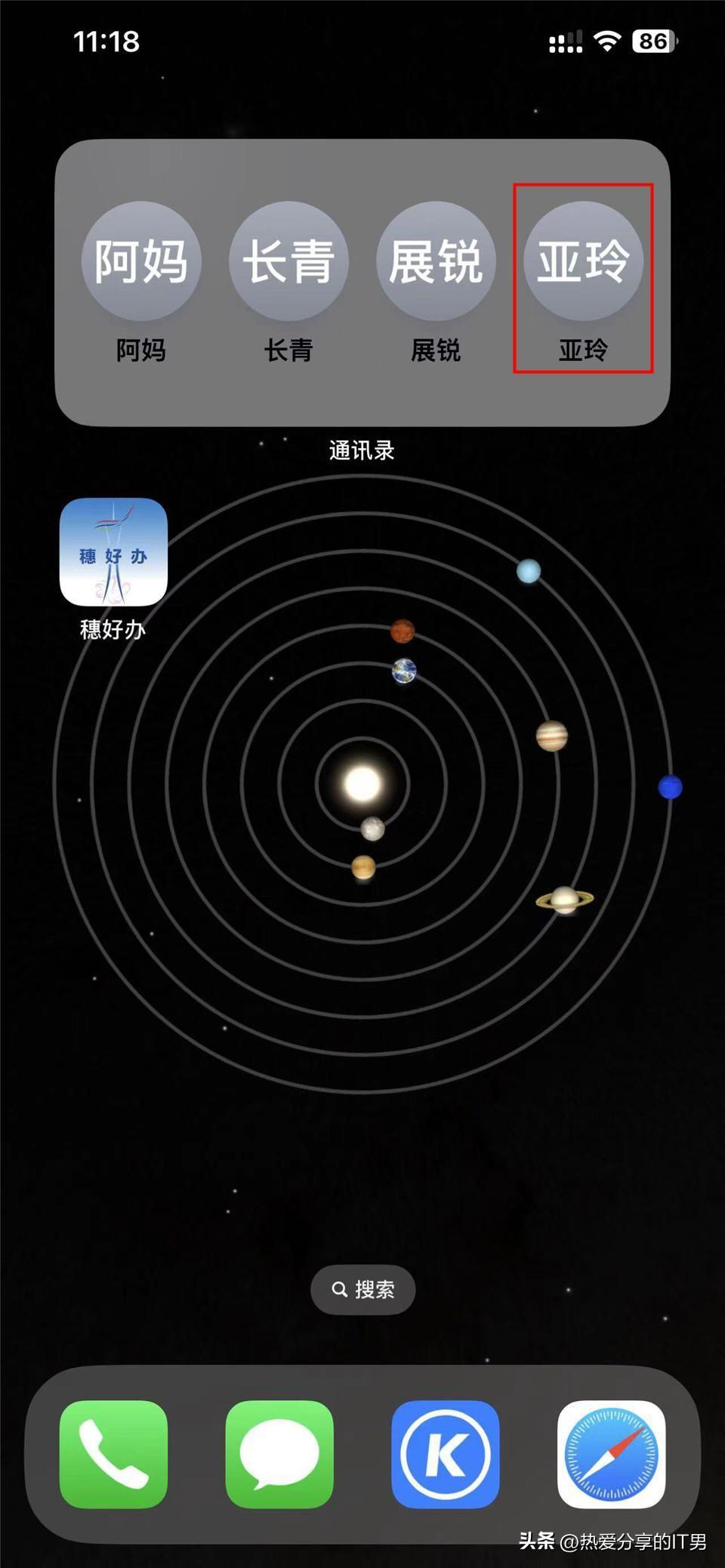Viewport: 725px width, 1568px height.
Task: Open the Messages app in the dock
Action: [x=279, y=1455]
